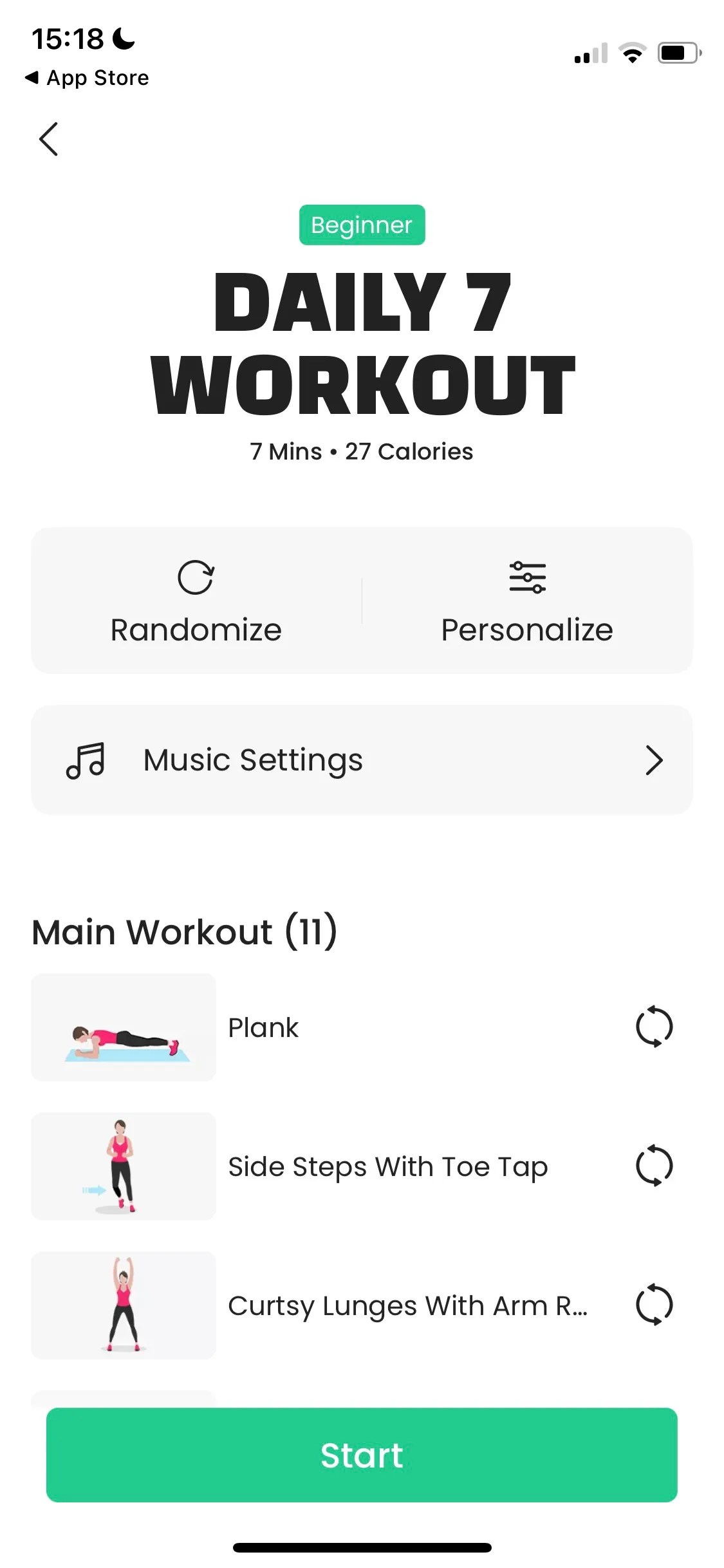Tap the back arrow at top left
This screenshot has height=1568, width=724.
49,139
